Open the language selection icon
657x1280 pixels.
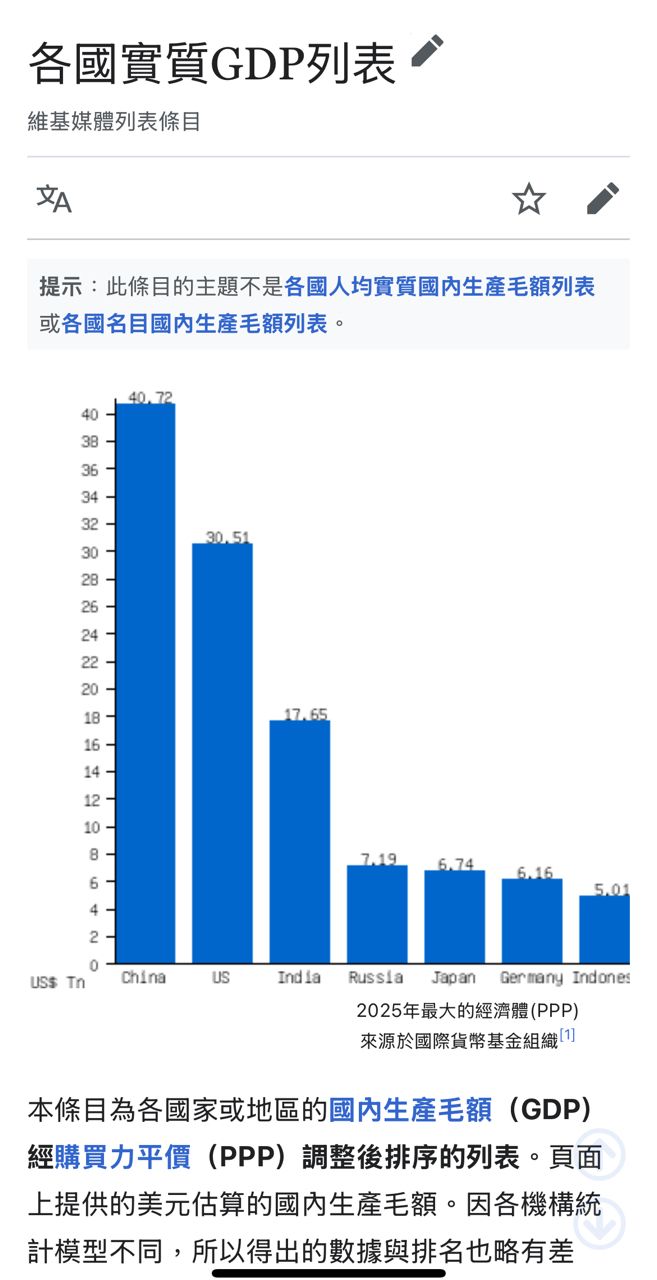tap(54, 198)
